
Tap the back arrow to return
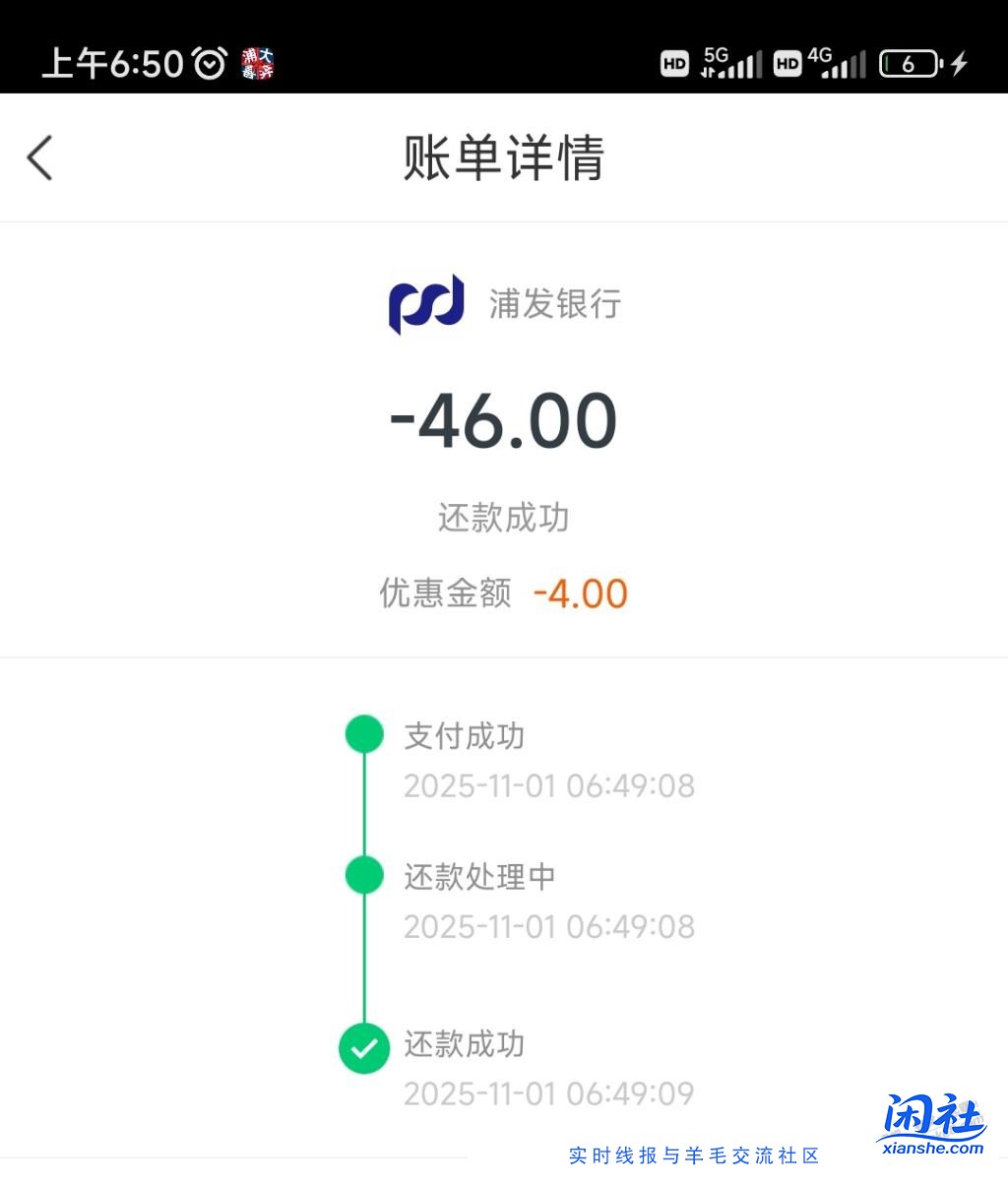coord(39,157)
